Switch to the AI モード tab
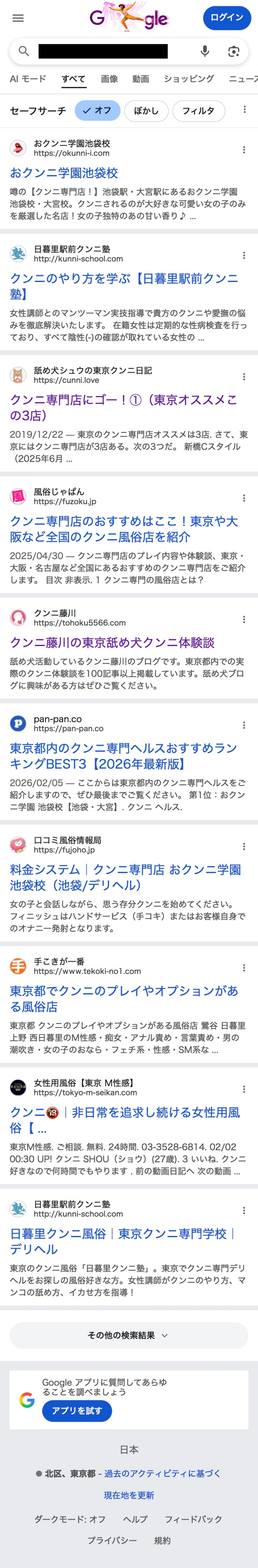Screen dimensions: 258x1568 click(x=28, y=78)
